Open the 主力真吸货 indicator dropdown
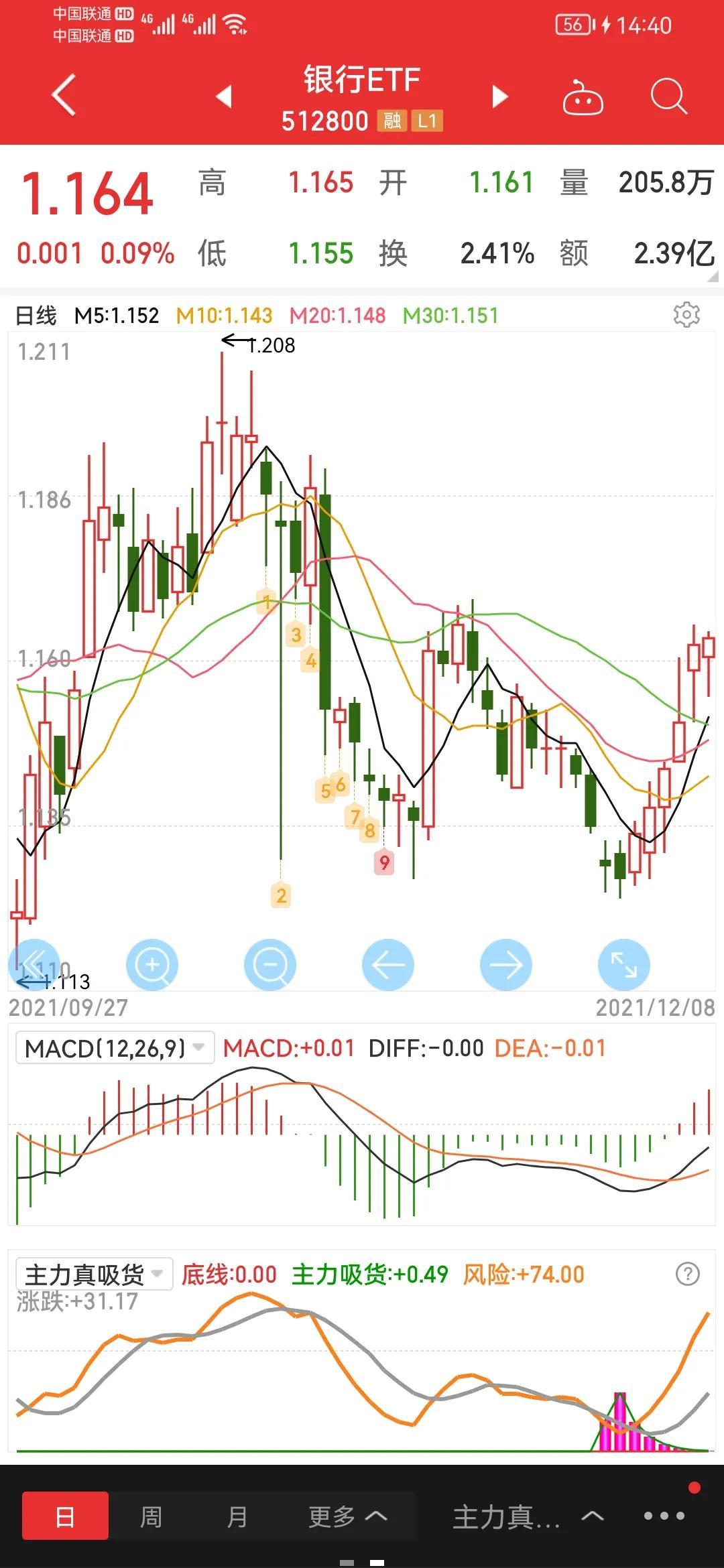The height and width of the screenshot is (1568, 724). pos(95,1274)
